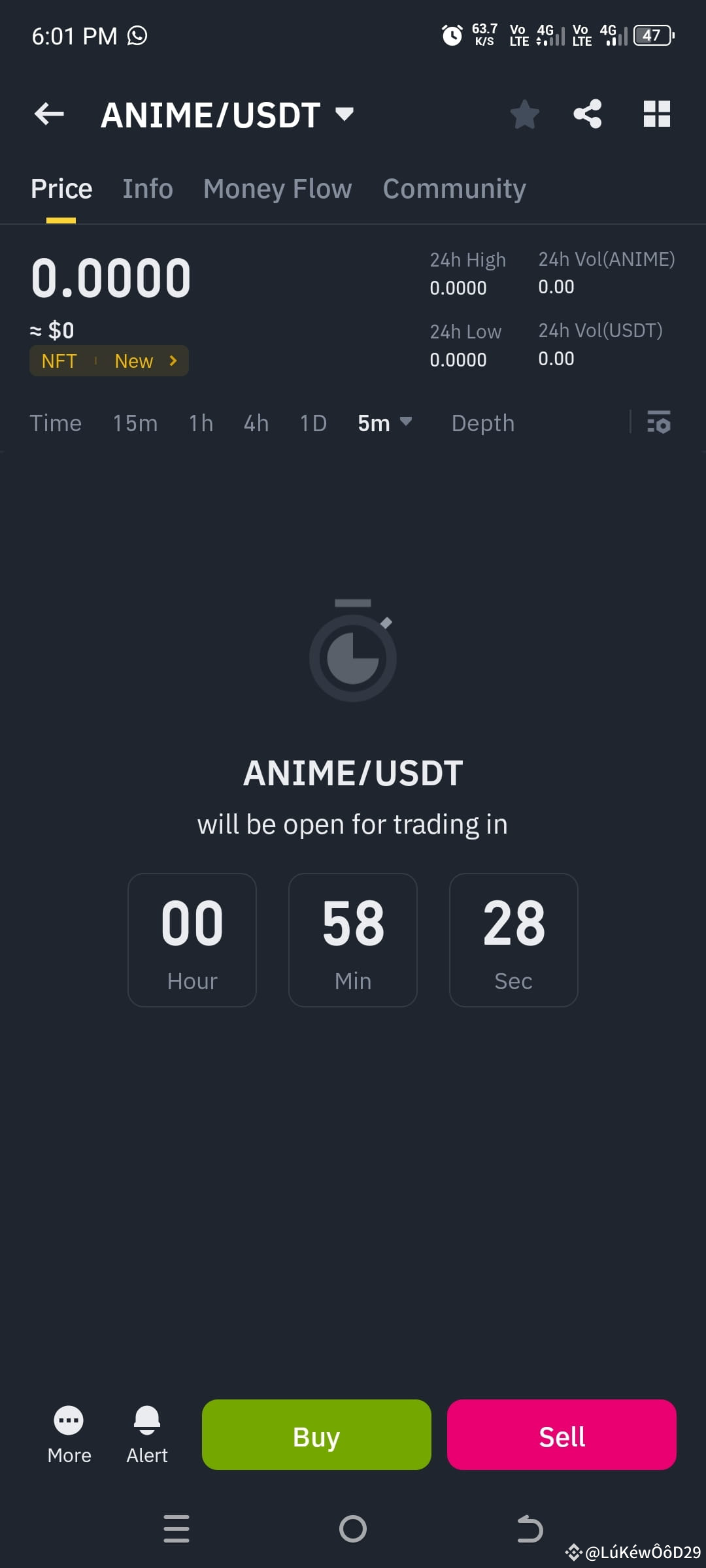Viewport: 706px width, 1568px height.
Task: Tap the countdown Min tile showing 58
Action: click(352, 939)
